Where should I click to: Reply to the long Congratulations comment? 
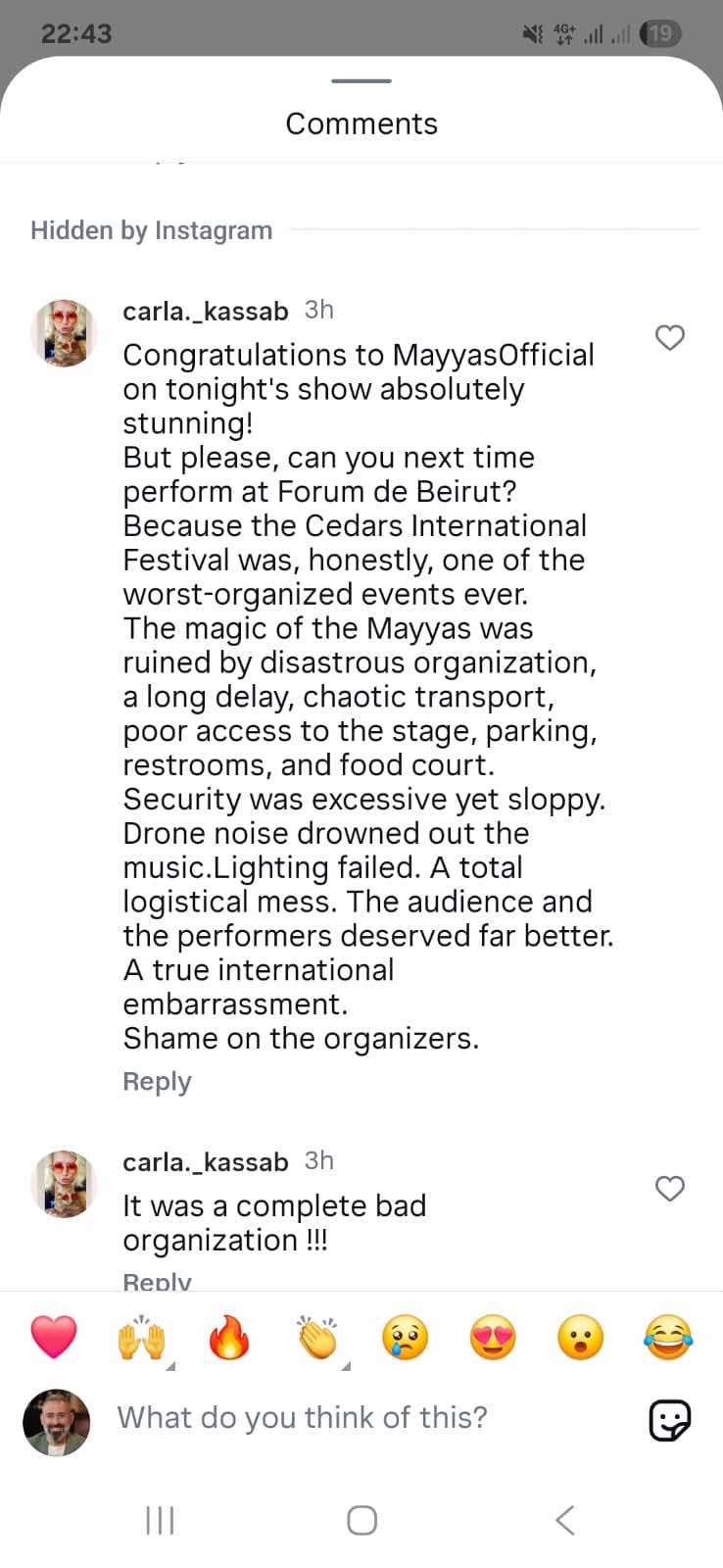tap(157, 1082)
